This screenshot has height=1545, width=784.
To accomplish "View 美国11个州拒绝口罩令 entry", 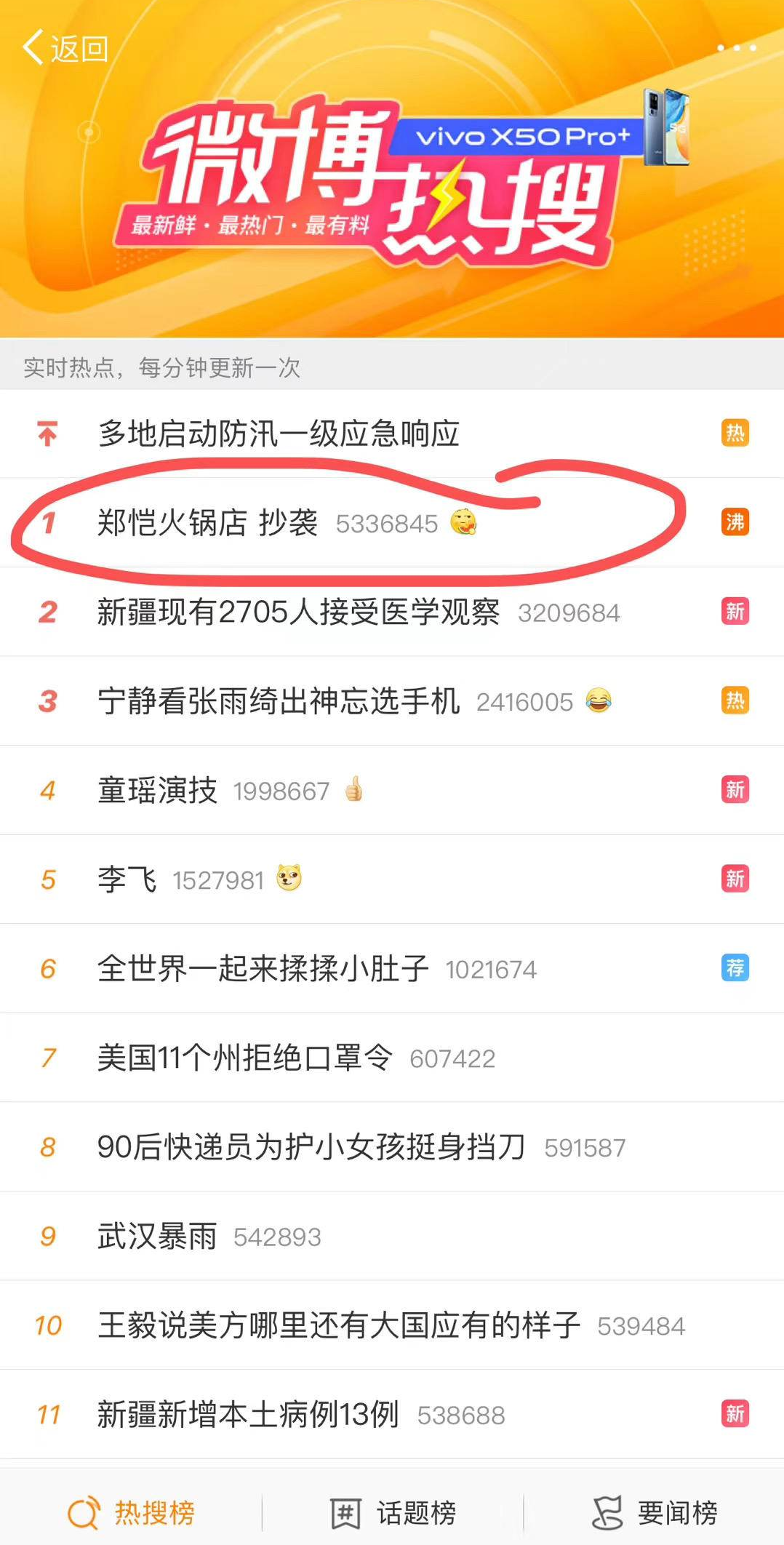I will (245, 1058).
